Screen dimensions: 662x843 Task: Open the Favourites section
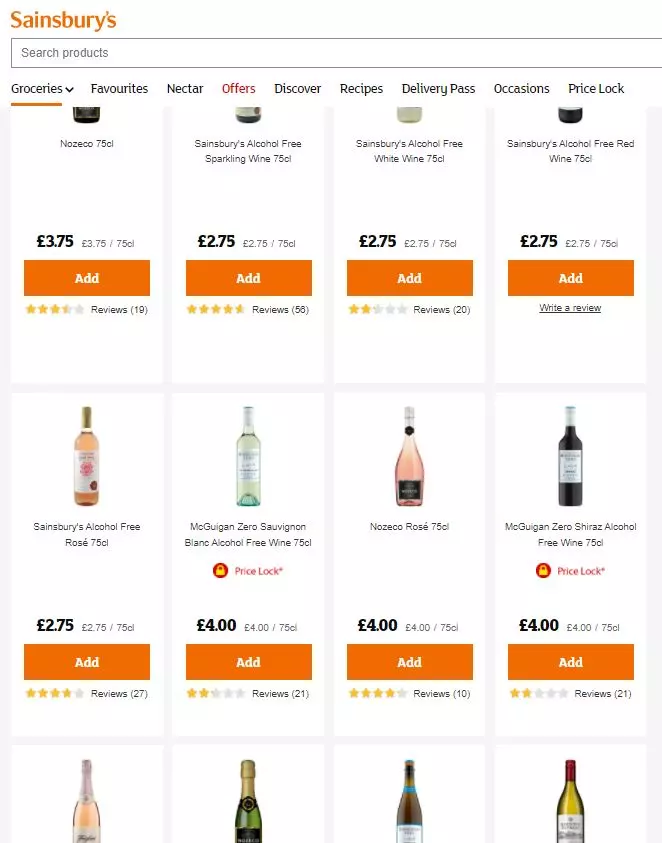[119, 89]
